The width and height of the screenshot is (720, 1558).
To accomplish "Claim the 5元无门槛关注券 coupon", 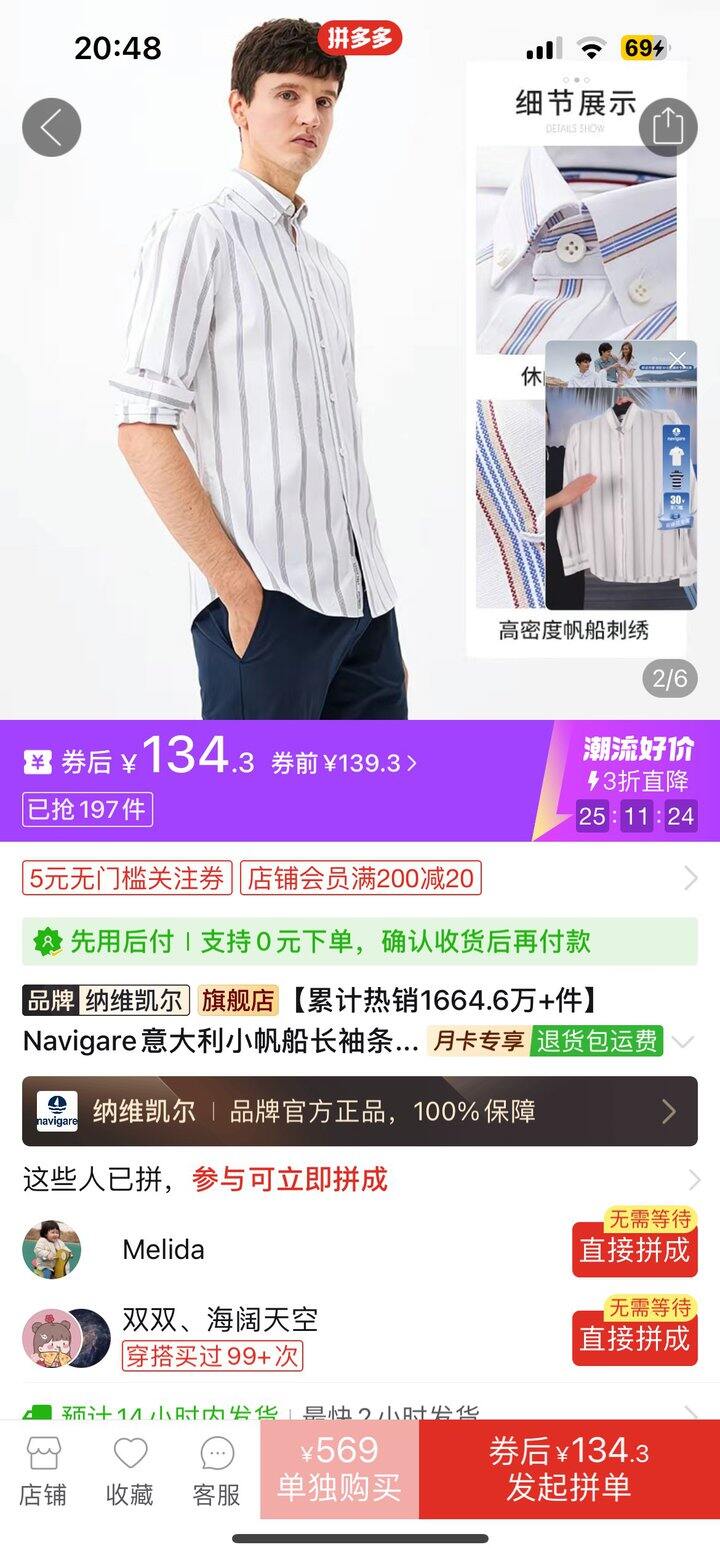I will click(x=127, y=879).
